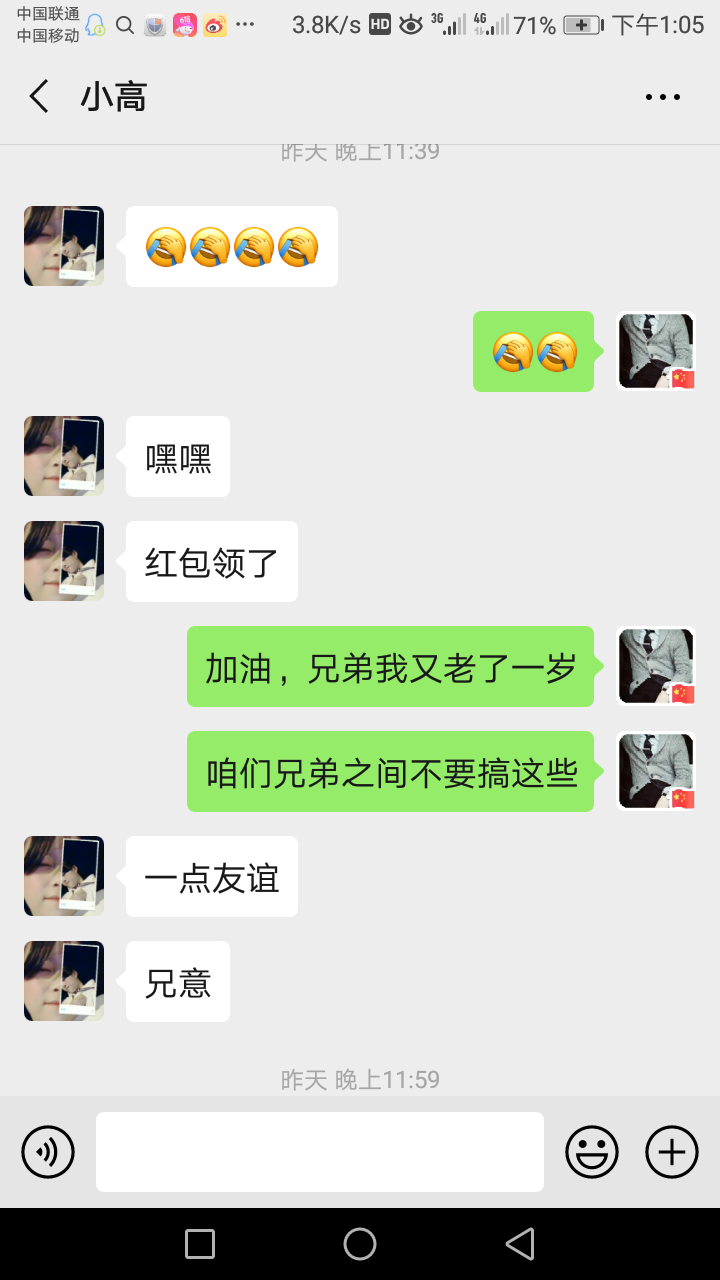Viewport: 720px width, 1280px height.
Task: Open the recent apps view
Action: pos(200,1244)
